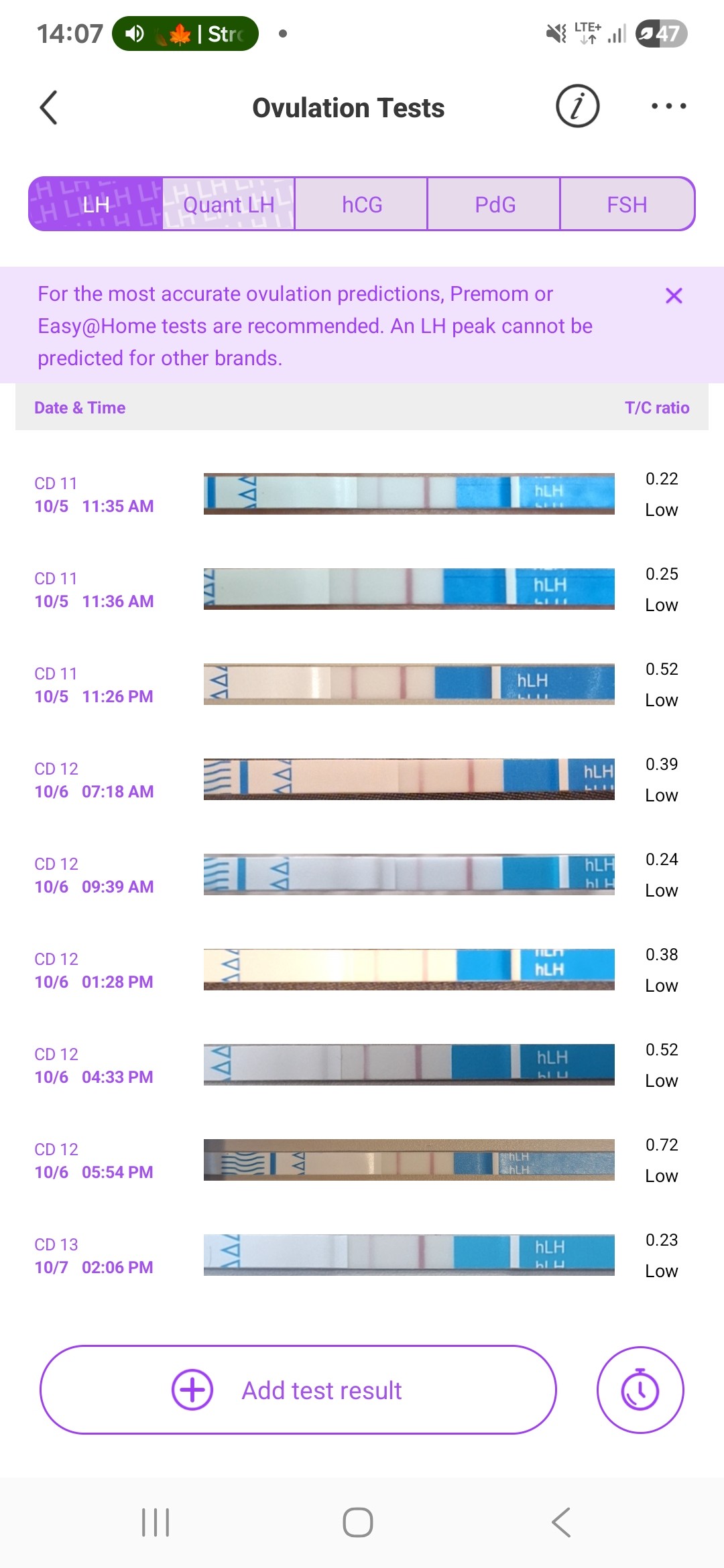View the CD 13 10/7 02:06 PM test
This screenshot has width=724, height=1568.
pos(362,1256)
